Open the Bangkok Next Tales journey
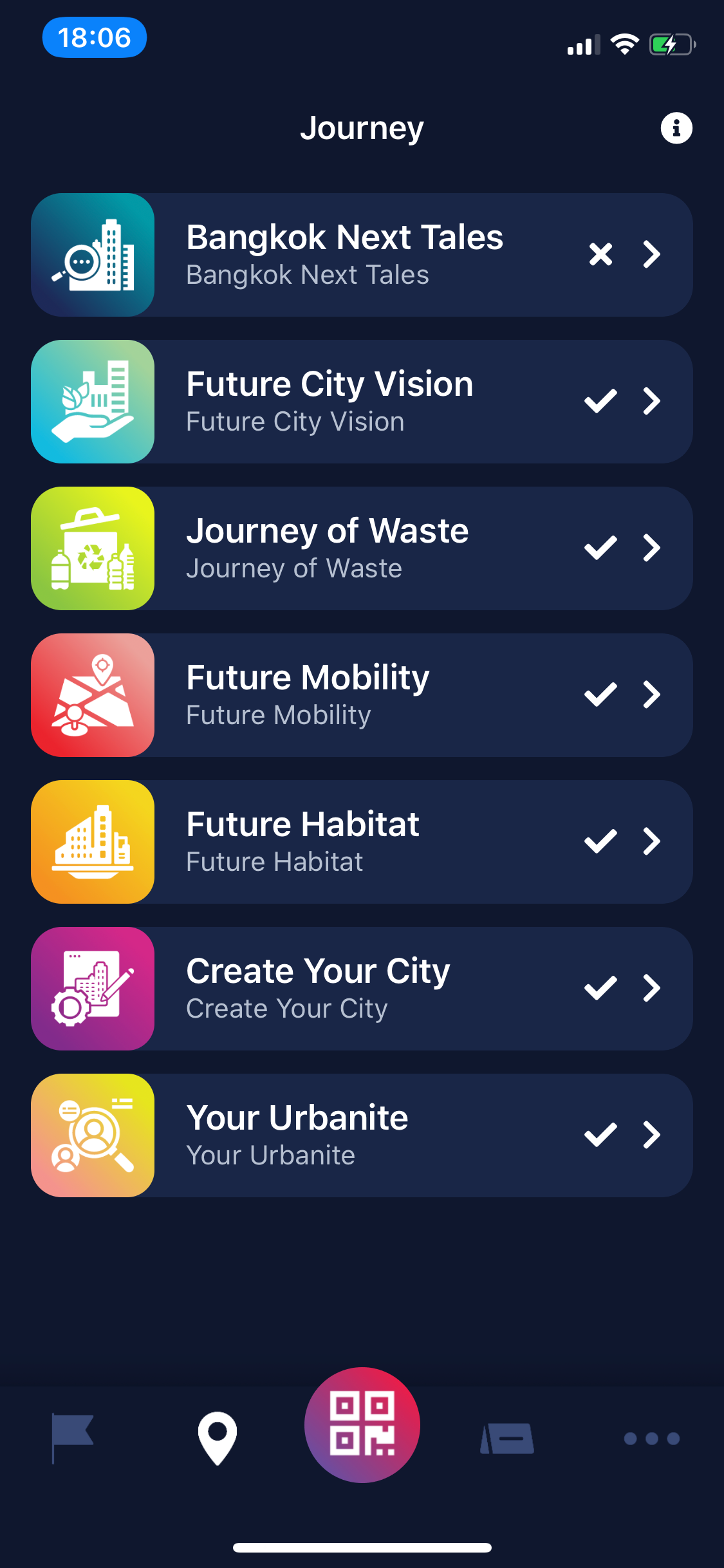The image size is (724, 1568). [x=362, y=255]
